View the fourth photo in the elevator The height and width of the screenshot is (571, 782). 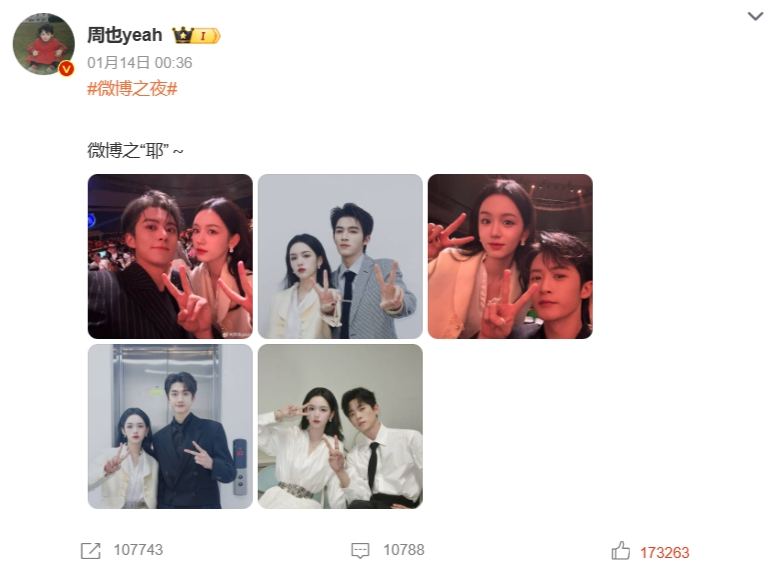(170, 426)
